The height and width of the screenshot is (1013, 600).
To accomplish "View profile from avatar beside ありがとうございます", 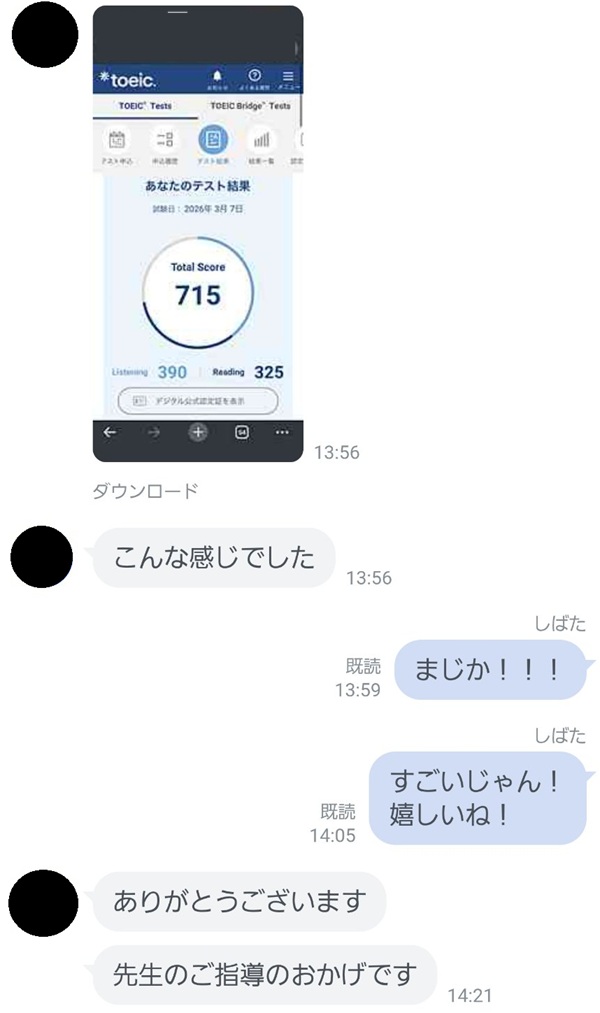I will tap(43, 902).
